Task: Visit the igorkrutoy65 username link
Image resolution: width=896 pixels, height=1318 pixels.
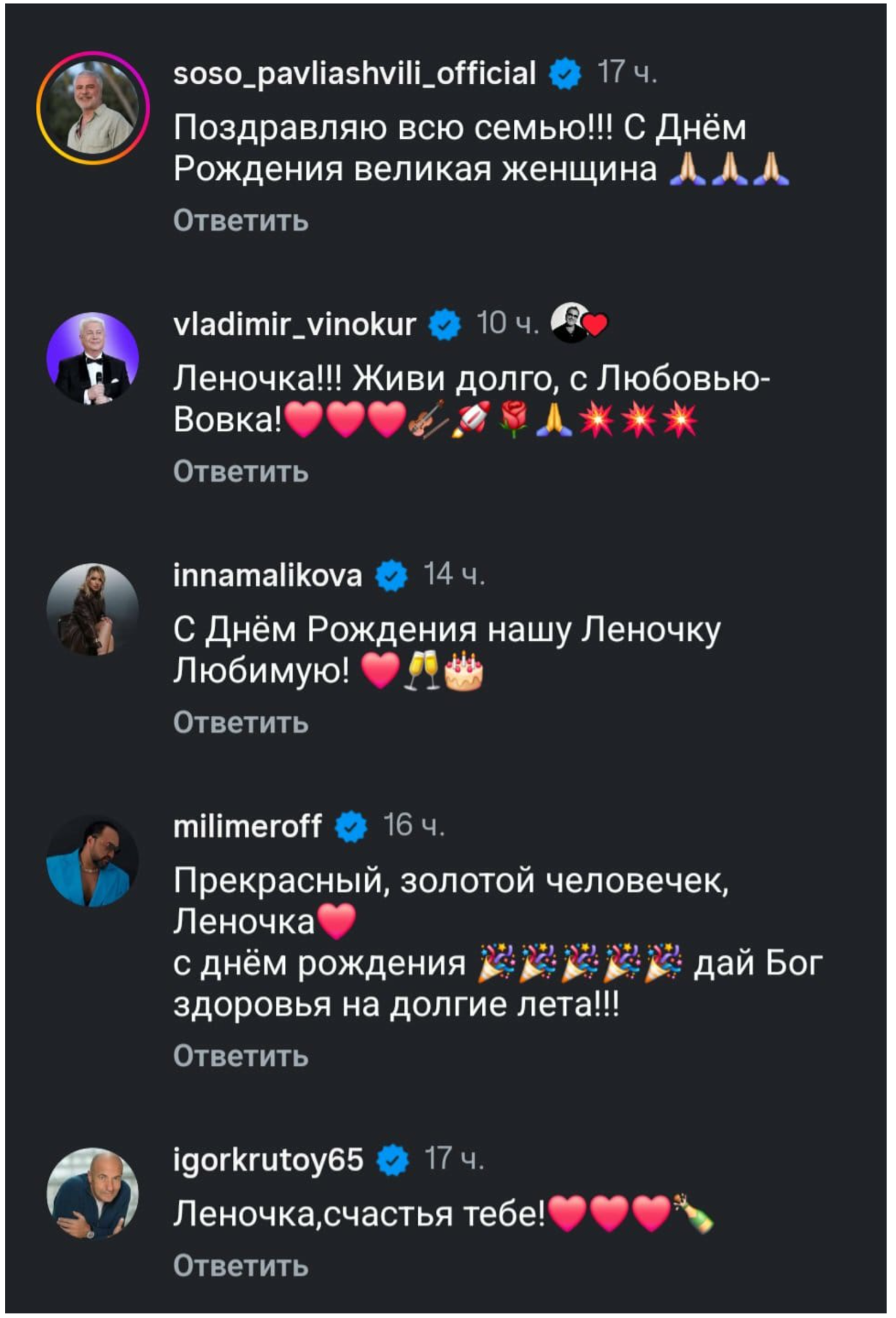Action: 268,1160
